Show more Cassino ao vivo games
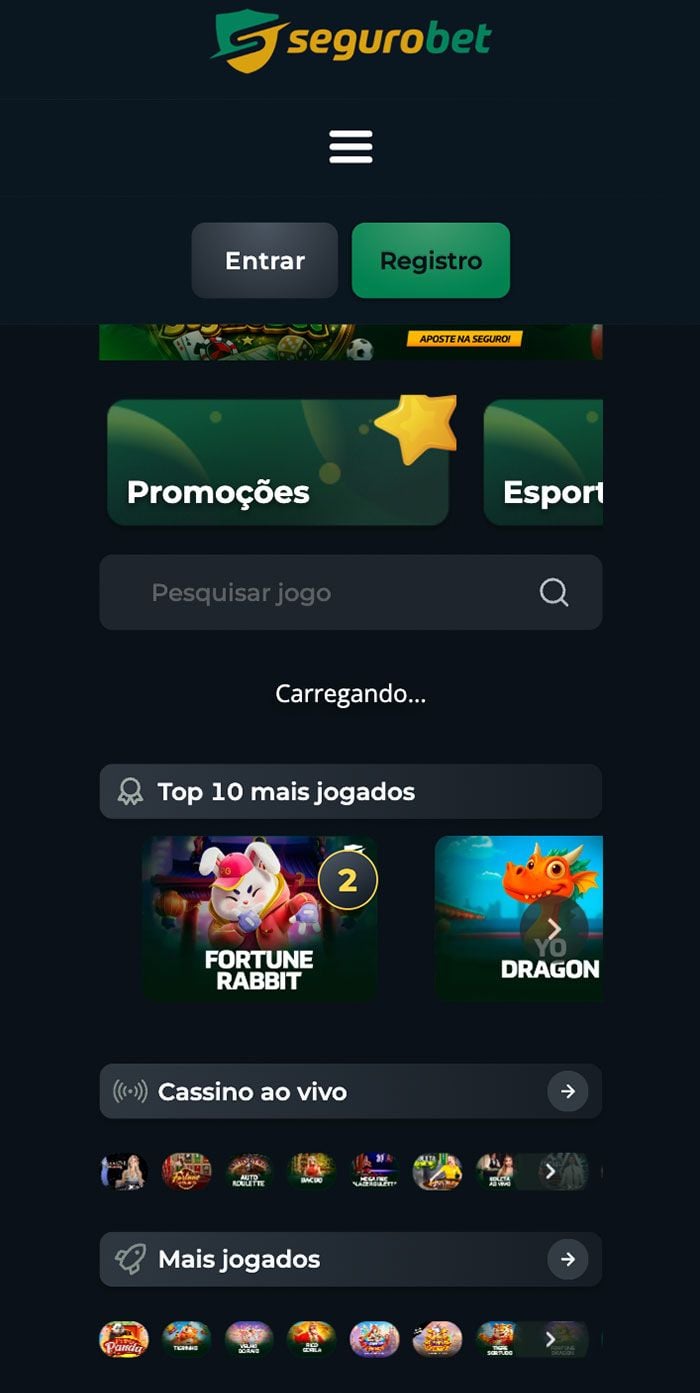The image size is (700, 1393). pyautogui.click(x=549, y=1171)
